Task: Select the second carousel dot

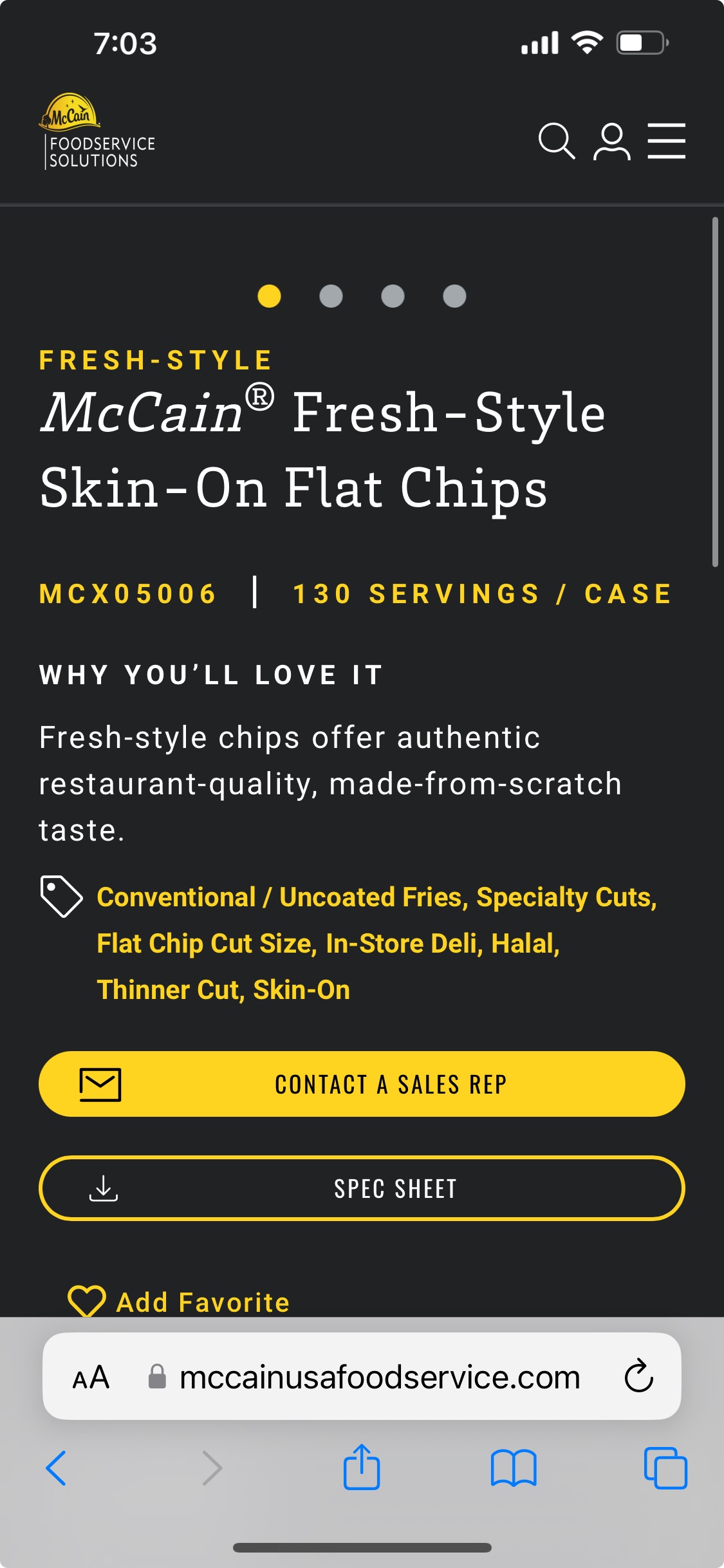Action: (331, 296)
